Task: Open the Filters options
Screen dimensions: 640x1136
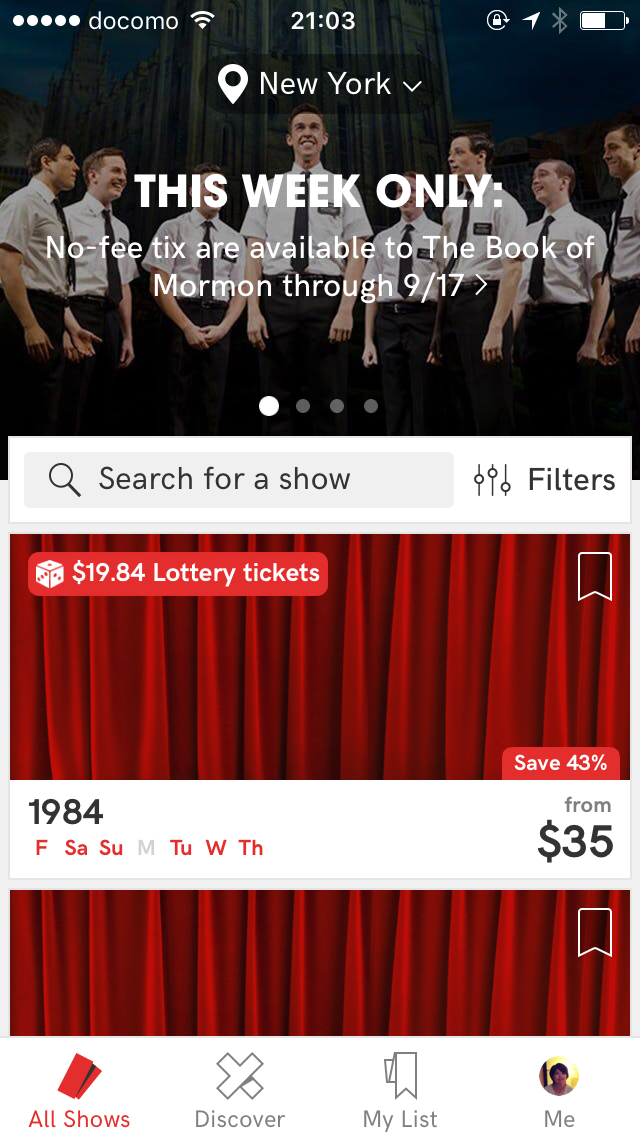Action: point(545,480)
